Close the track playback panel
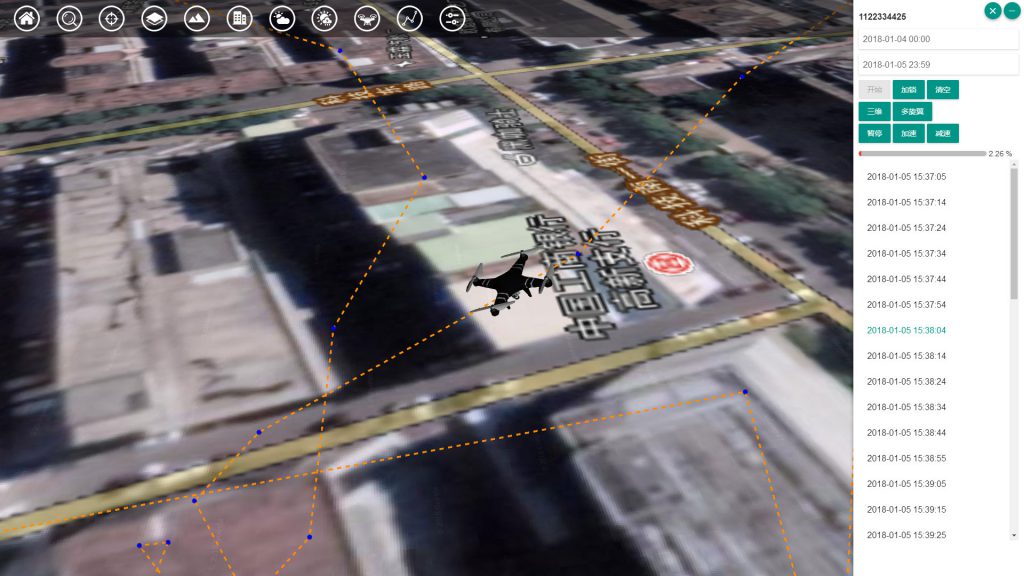This screenshot has height=576, width=1024. coord(992,10)
